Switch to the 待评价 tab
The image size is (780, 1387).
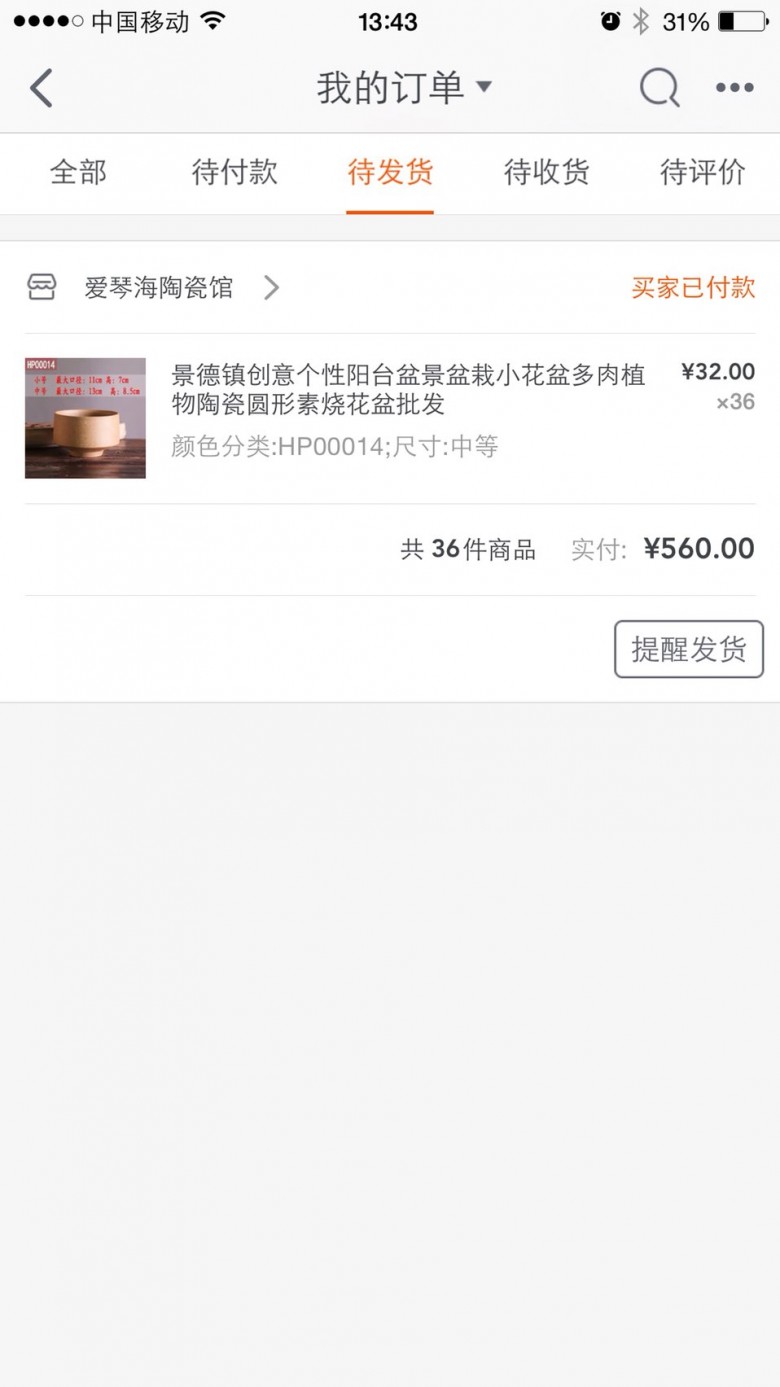(x=702, y=173)
